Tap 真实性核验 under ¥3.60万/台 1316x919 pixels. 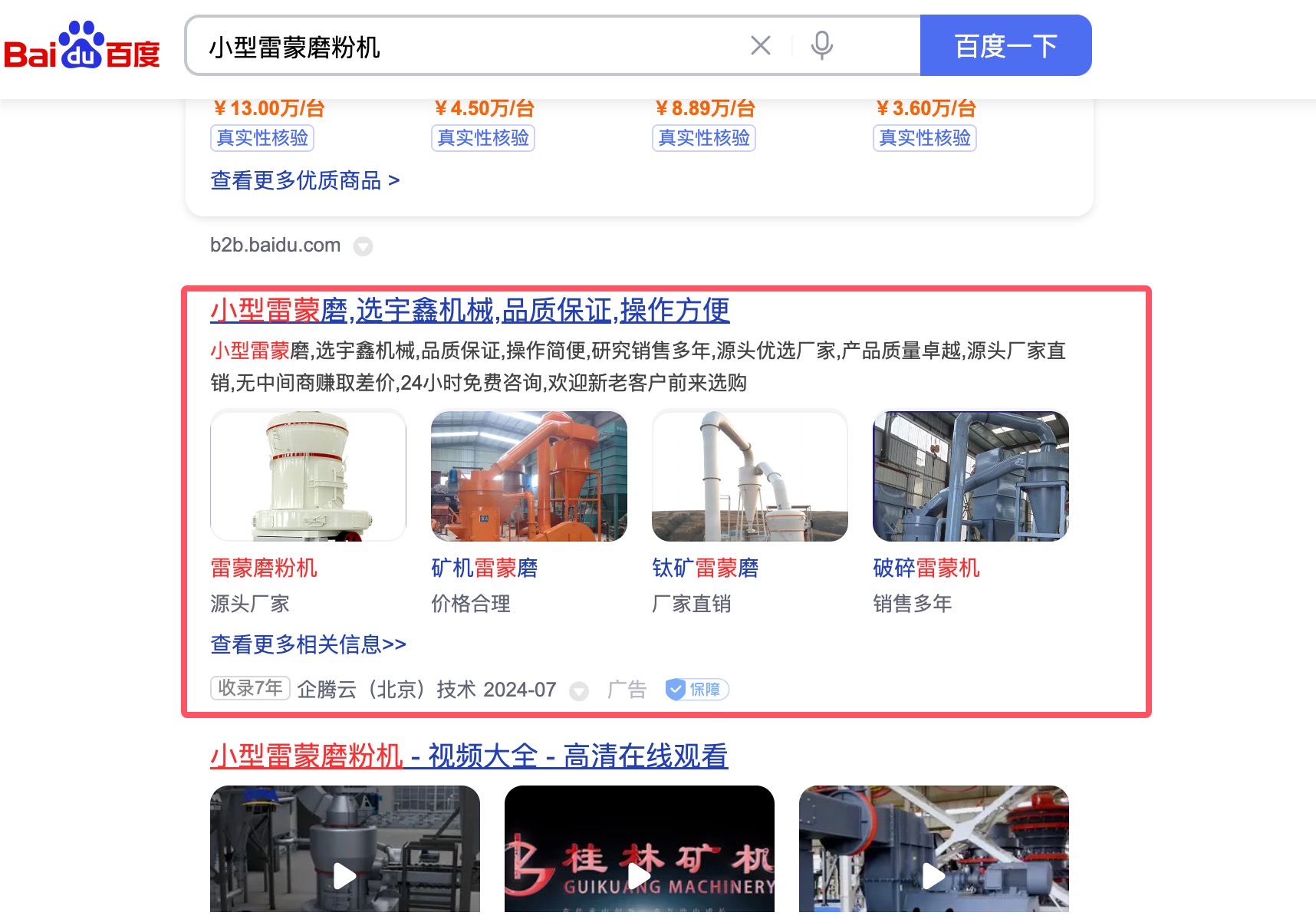coord(924,138)
